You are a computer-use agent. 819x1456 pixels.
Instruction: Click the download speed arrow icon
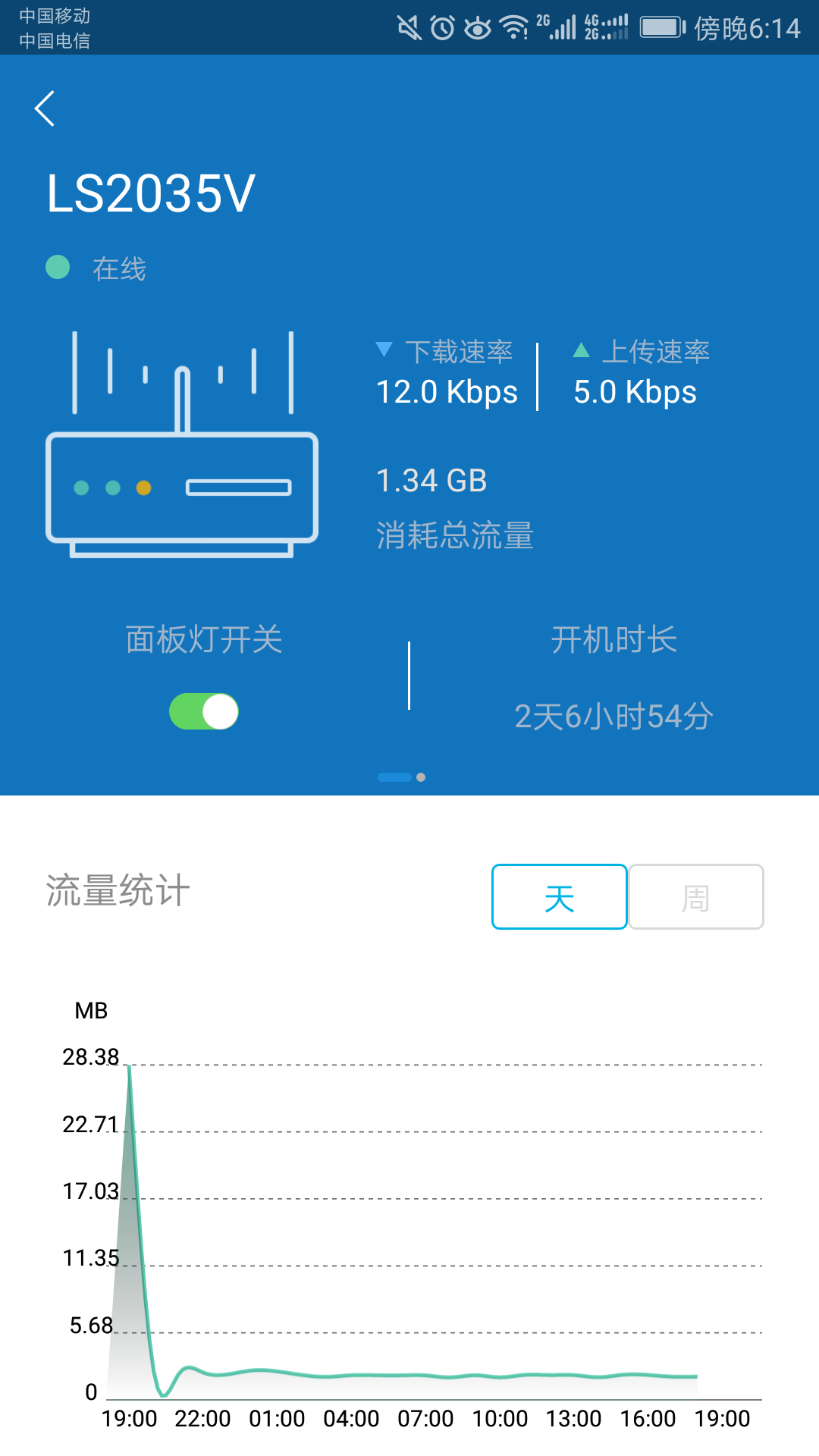385,350
